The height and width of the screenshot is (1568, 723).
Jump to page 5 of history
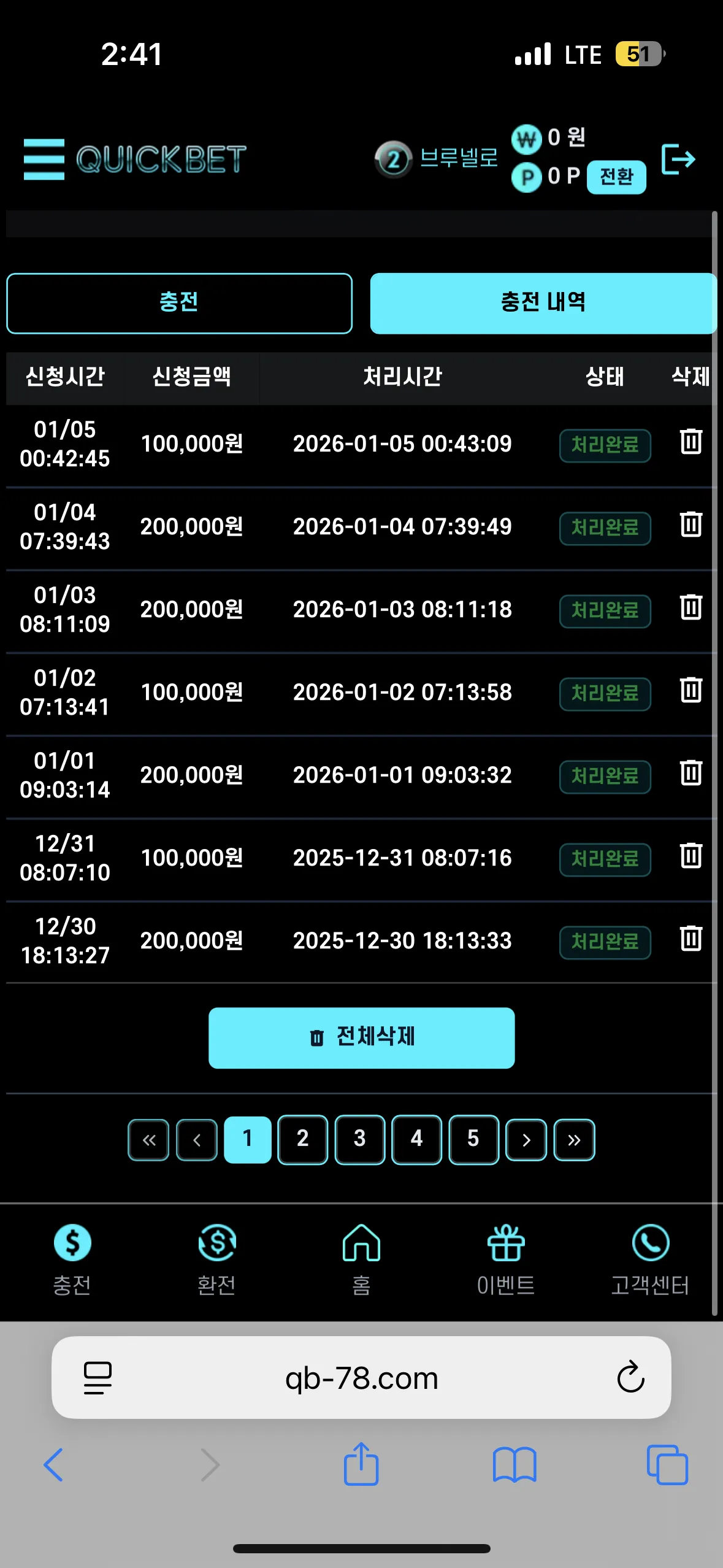(473, 1139)
